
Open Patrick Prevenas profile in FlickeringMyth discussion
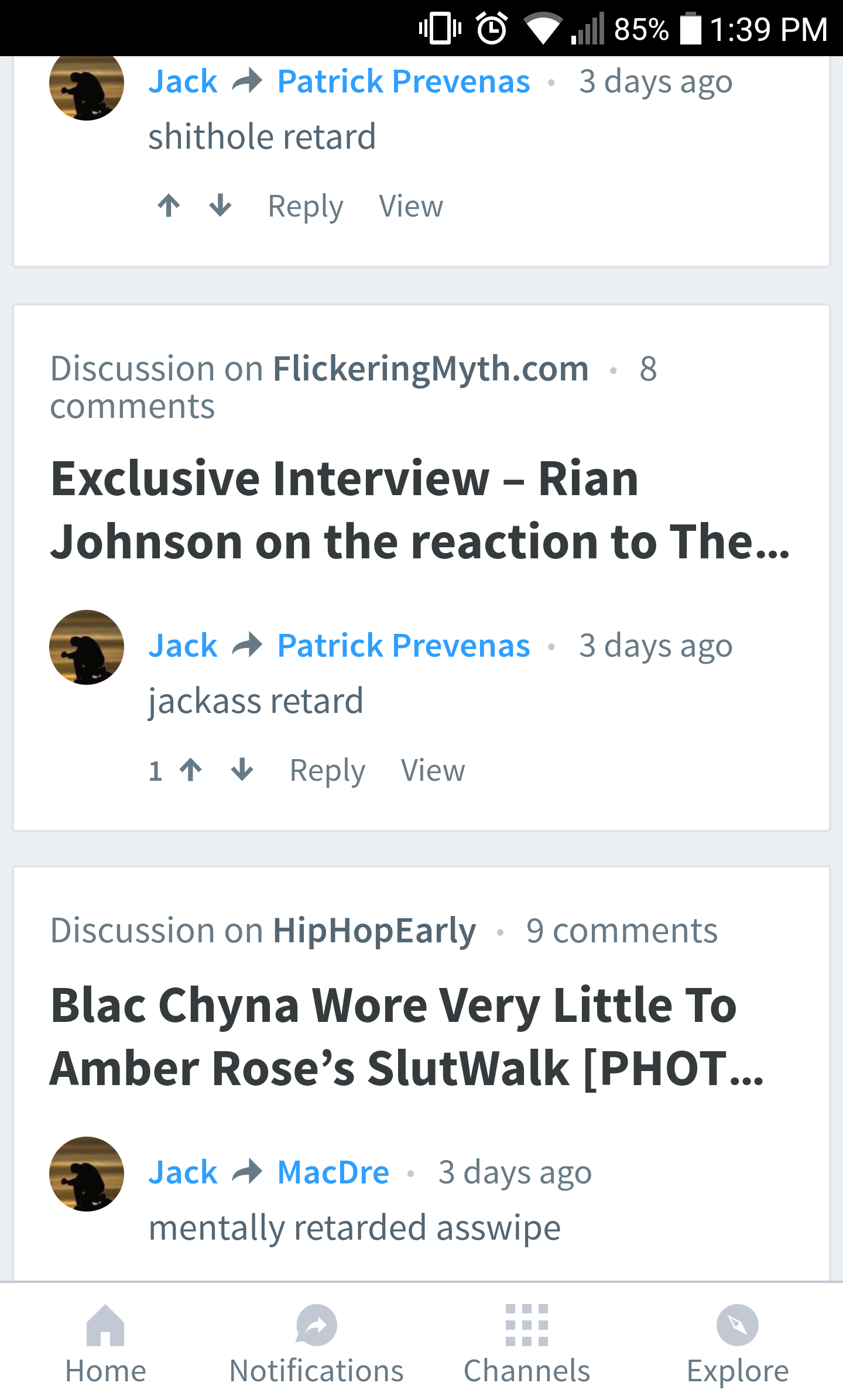point(403,646)
